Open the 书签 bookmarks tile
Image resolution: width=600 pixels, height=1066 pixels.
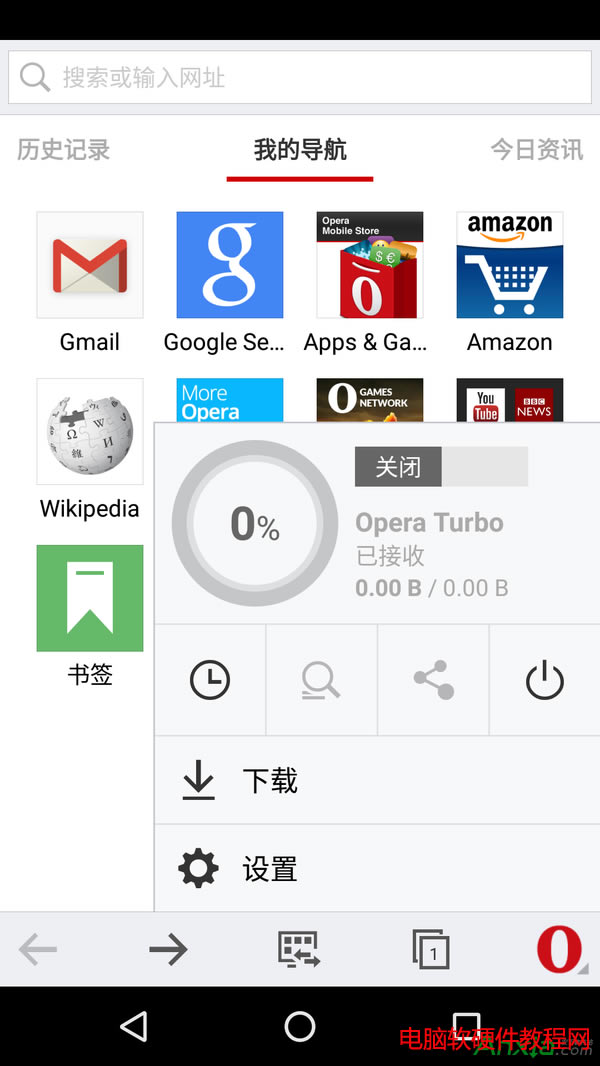pyautogui.click(x=90, y=598)
